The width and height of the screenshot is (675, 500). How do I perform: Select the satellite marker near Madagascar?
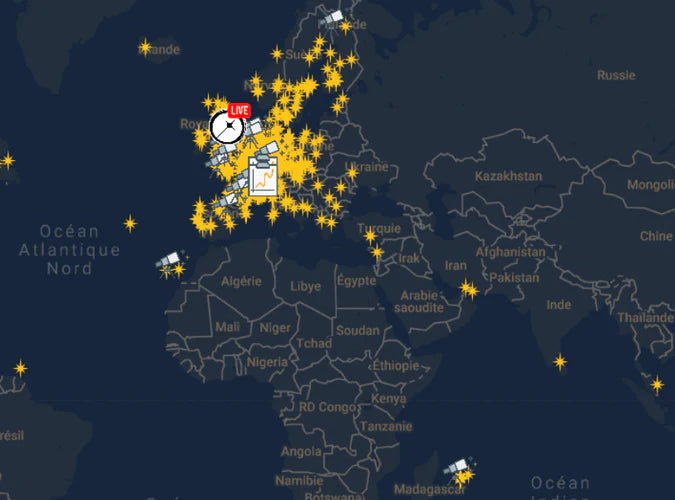459,468
